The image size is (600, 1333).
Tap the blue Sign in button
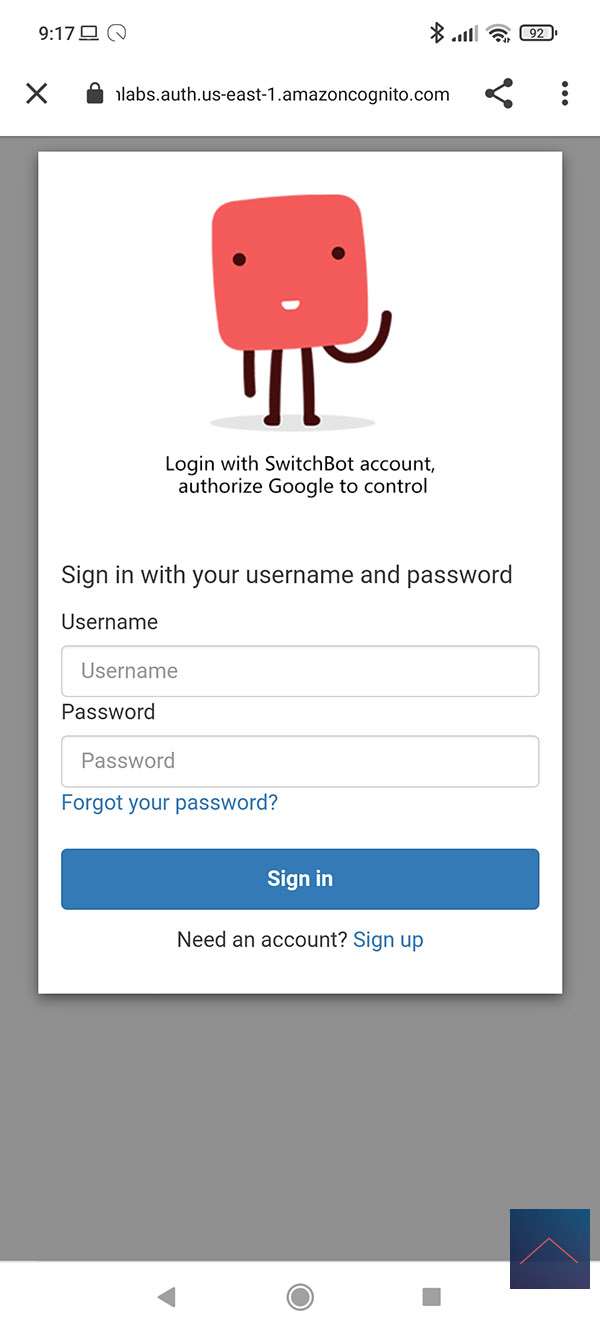300,879
